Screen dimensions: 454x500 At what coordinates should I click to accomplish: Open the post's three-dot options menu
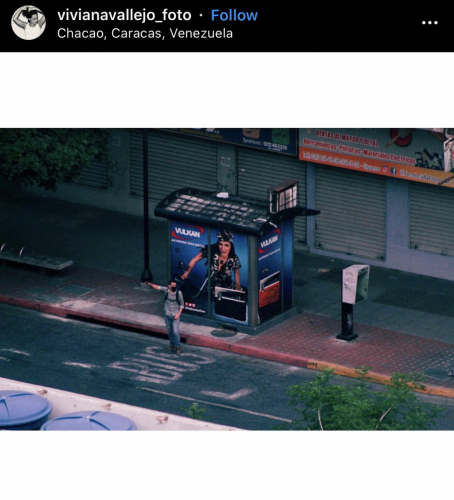(x=430, y=23)
